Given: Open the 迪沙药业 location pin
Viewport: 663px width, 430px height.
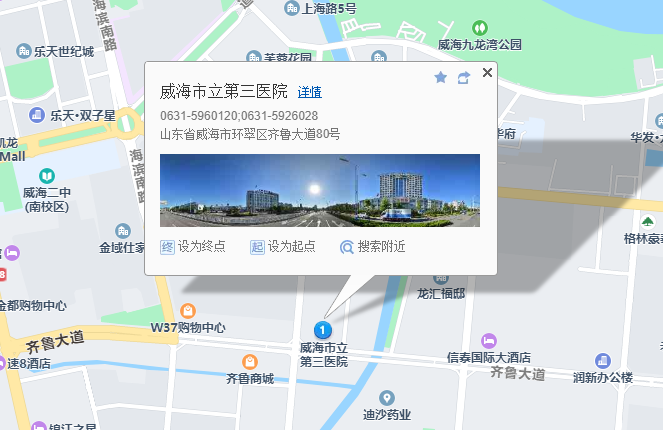Looking at the screenshot, I should [387, 398].
